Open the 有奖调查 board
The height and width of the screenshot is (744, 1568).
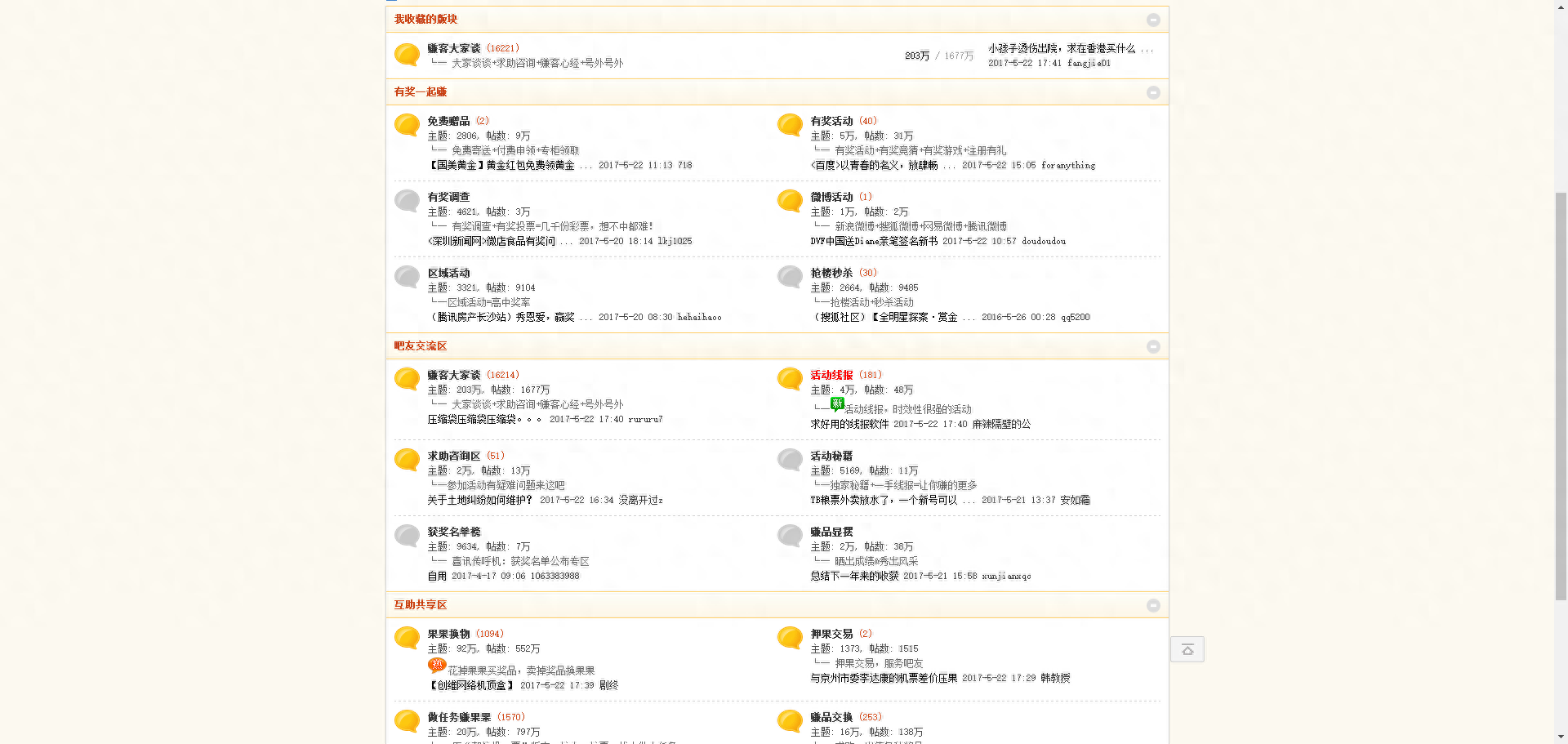pyautogui.click(x=448, y=197)
